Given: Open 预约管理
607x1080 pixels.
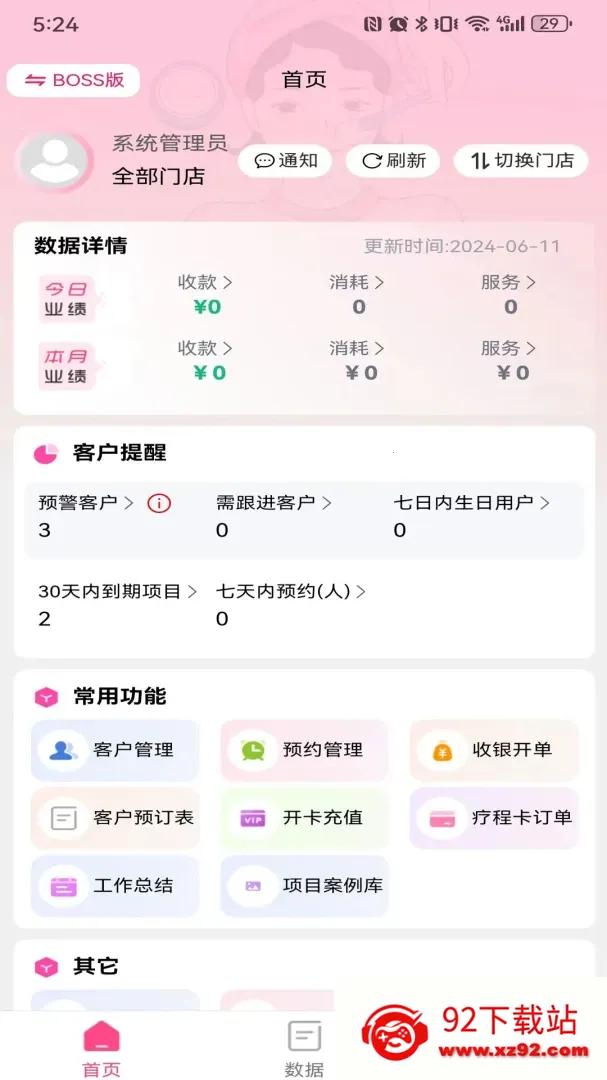Looking at the screenshot, I should 305,750.
